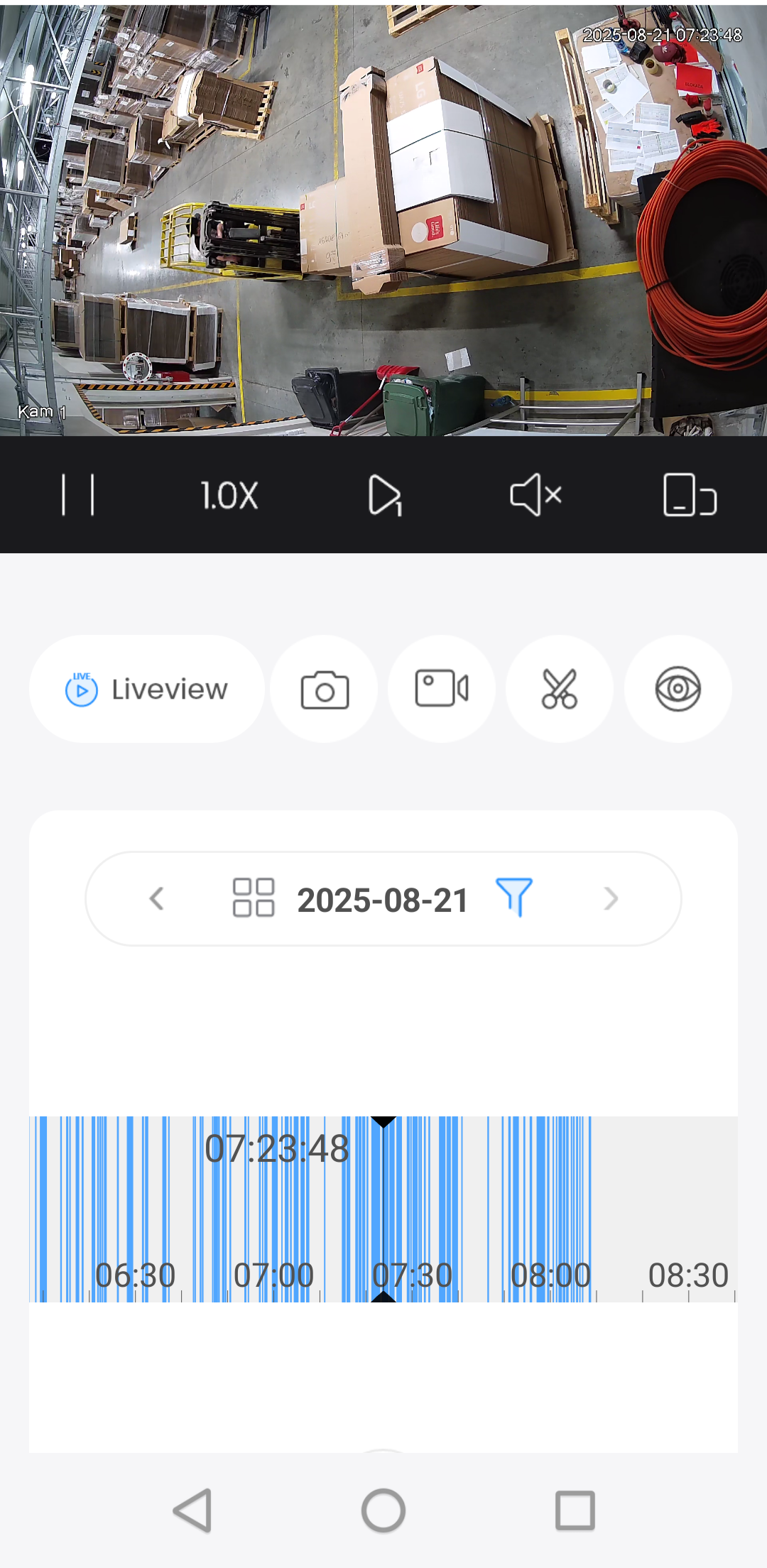Jump to 08:00 on the timeline
This screenshot has width=767, height=1568.
pos(550,1275)
